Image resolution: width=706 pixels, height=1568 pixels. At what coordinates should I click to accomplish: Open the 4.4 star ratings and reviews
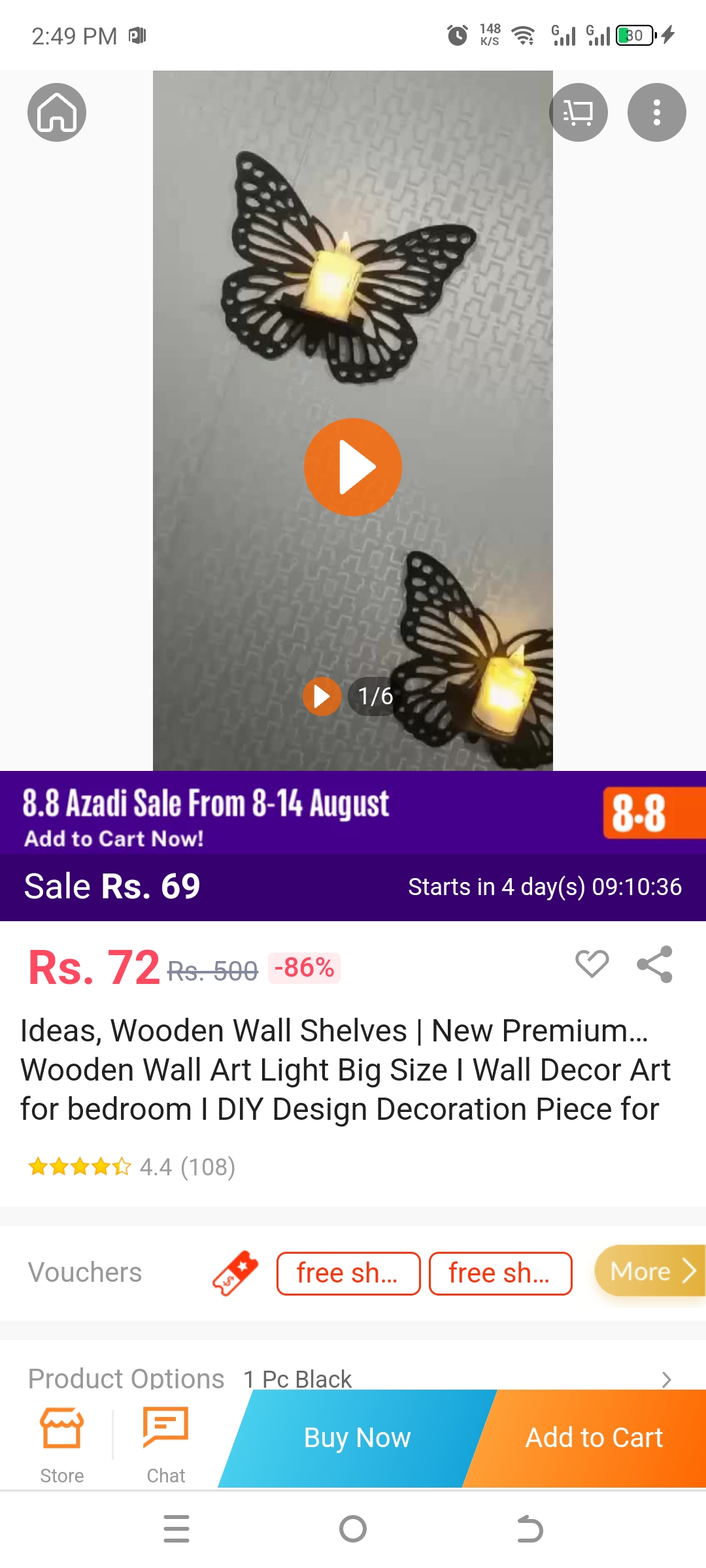click(131, 1167)
